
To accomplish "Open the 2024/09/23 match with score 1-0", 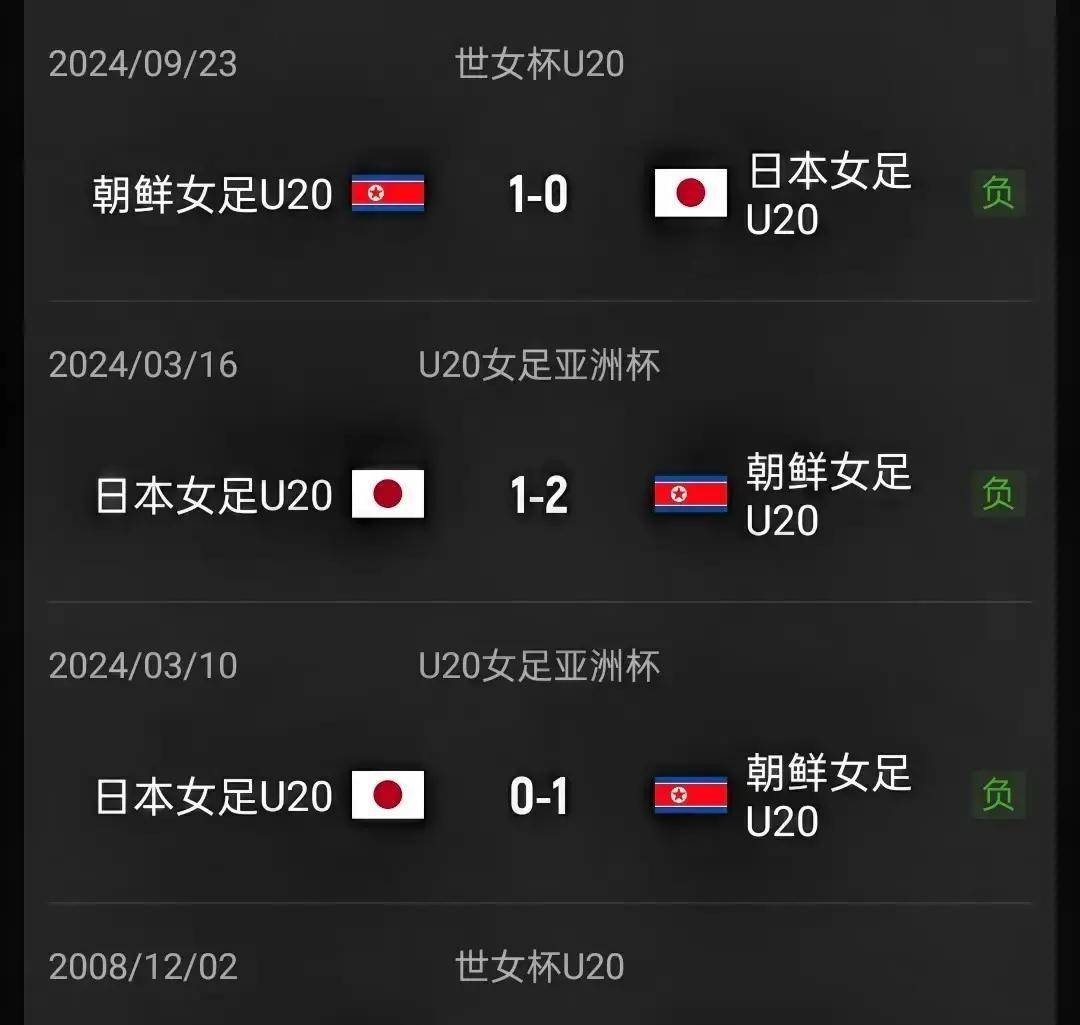I will coord(538,194).
